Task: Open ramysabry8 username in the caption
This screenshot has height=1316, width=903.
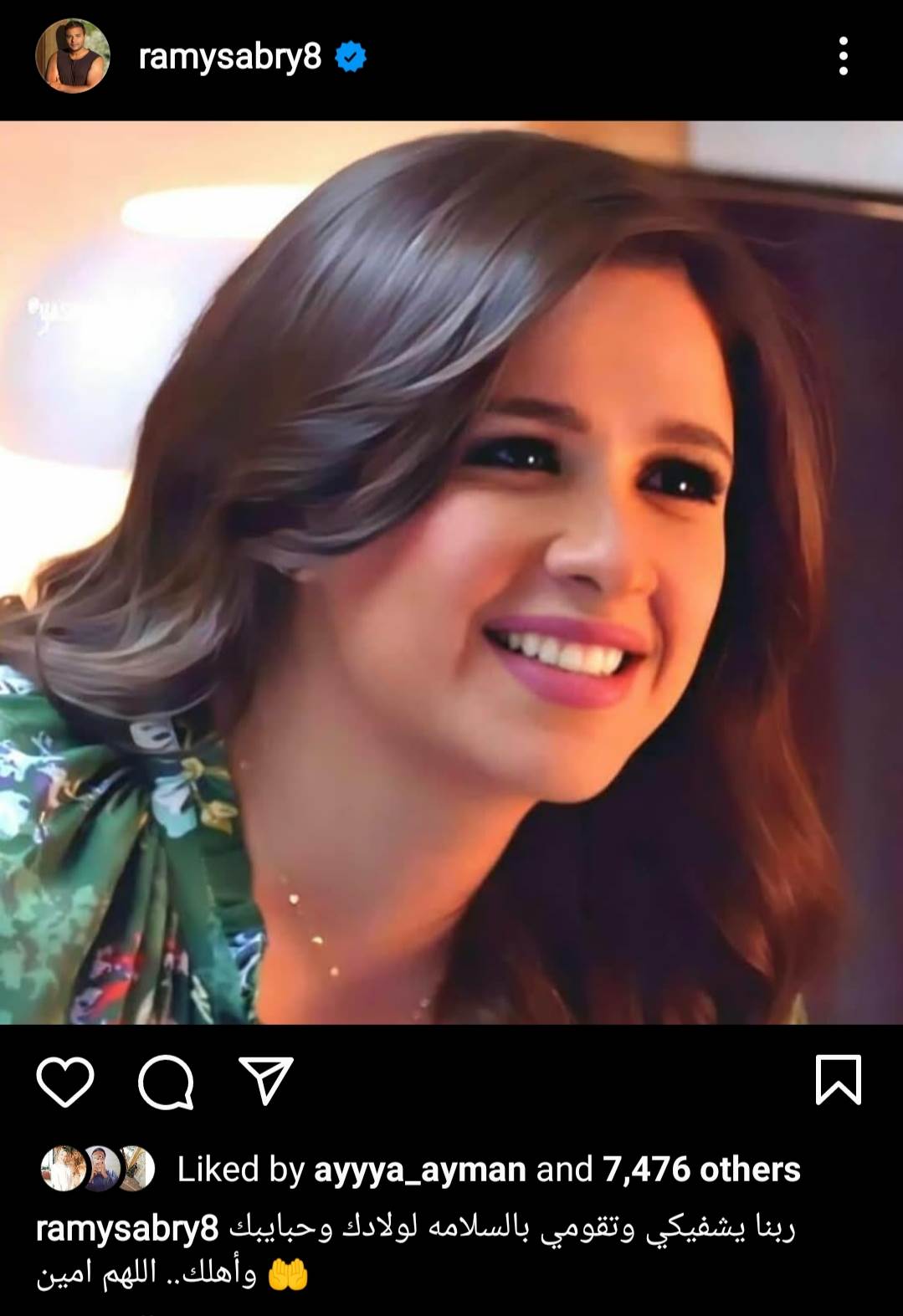Action: click(x=127, y=1228)
